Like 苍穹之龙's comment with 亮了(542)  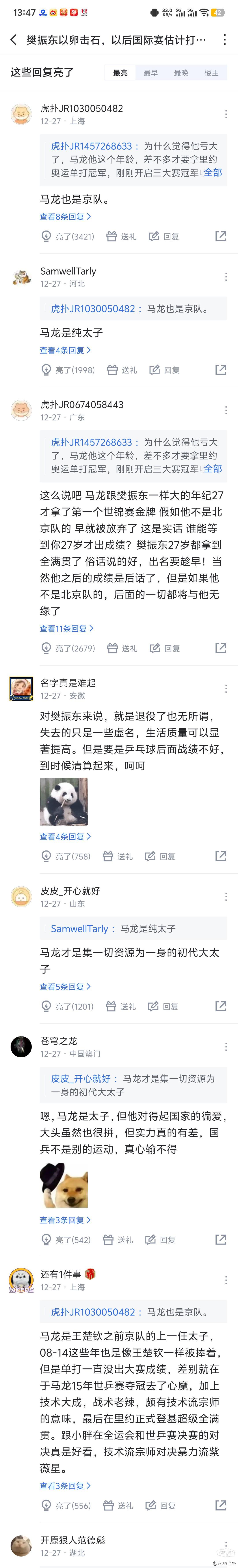[65, 1239]
